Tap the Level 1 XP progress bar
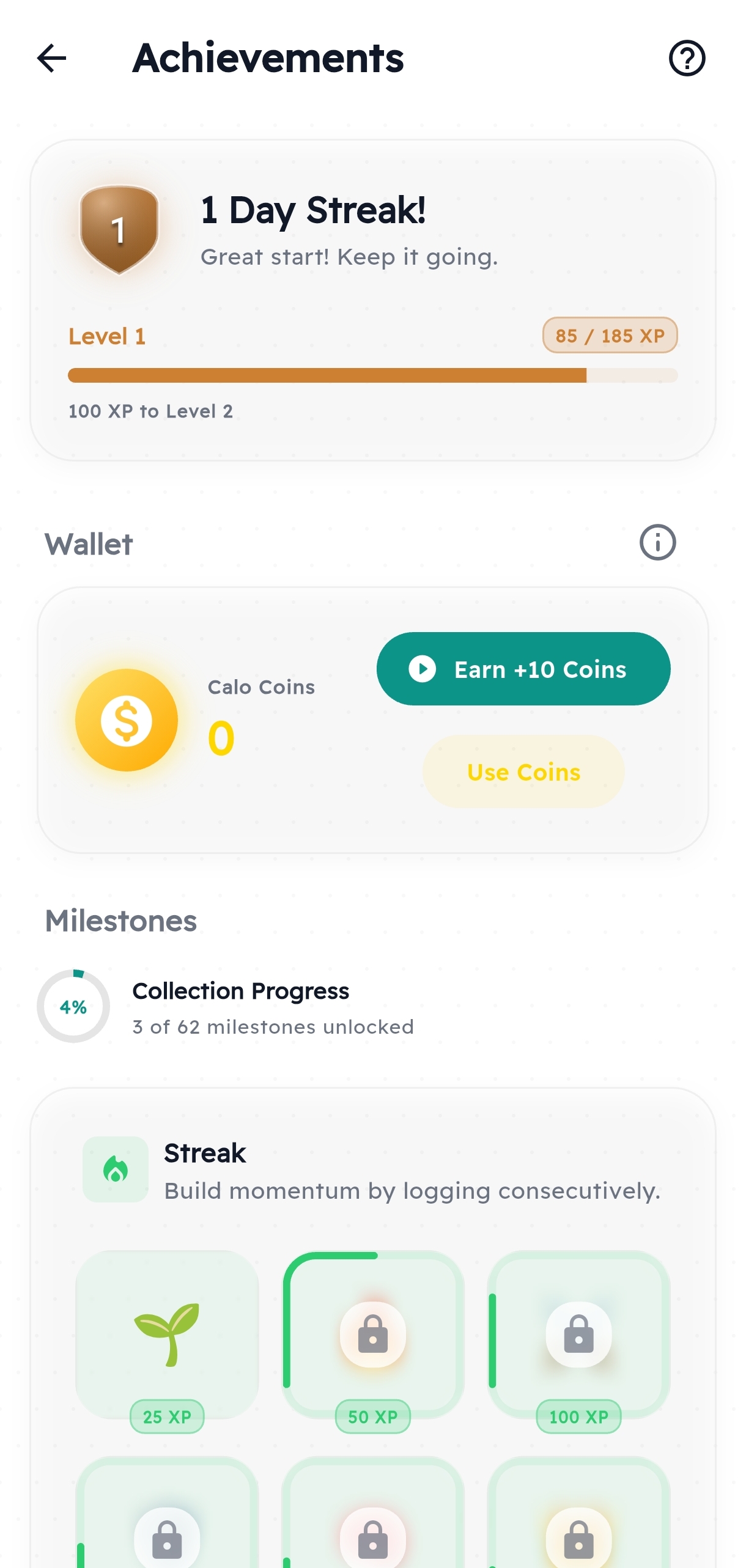 point(373,375)
